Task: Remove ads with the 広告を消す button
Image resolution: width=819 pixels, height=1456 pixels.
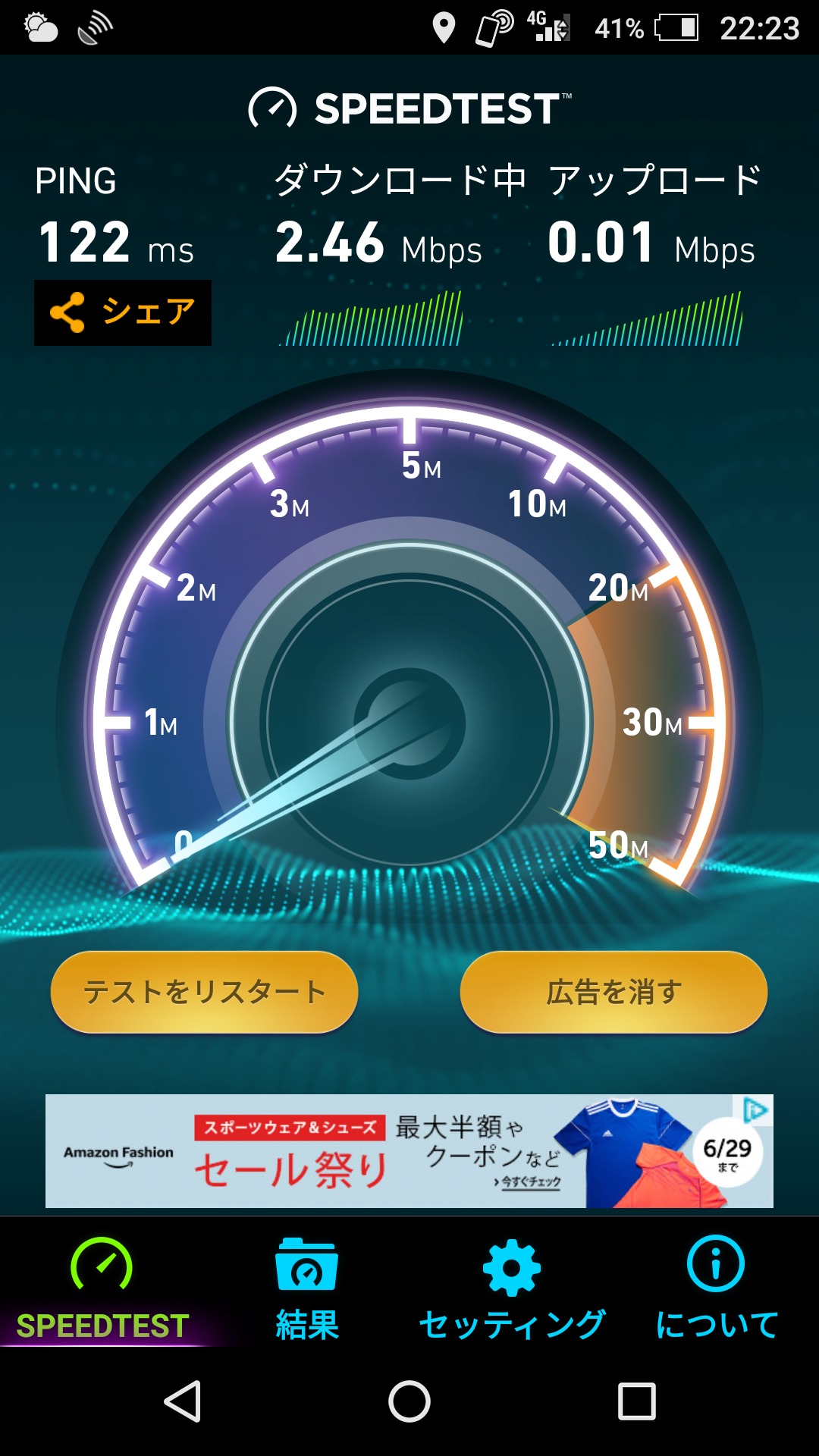Action: 613,991
